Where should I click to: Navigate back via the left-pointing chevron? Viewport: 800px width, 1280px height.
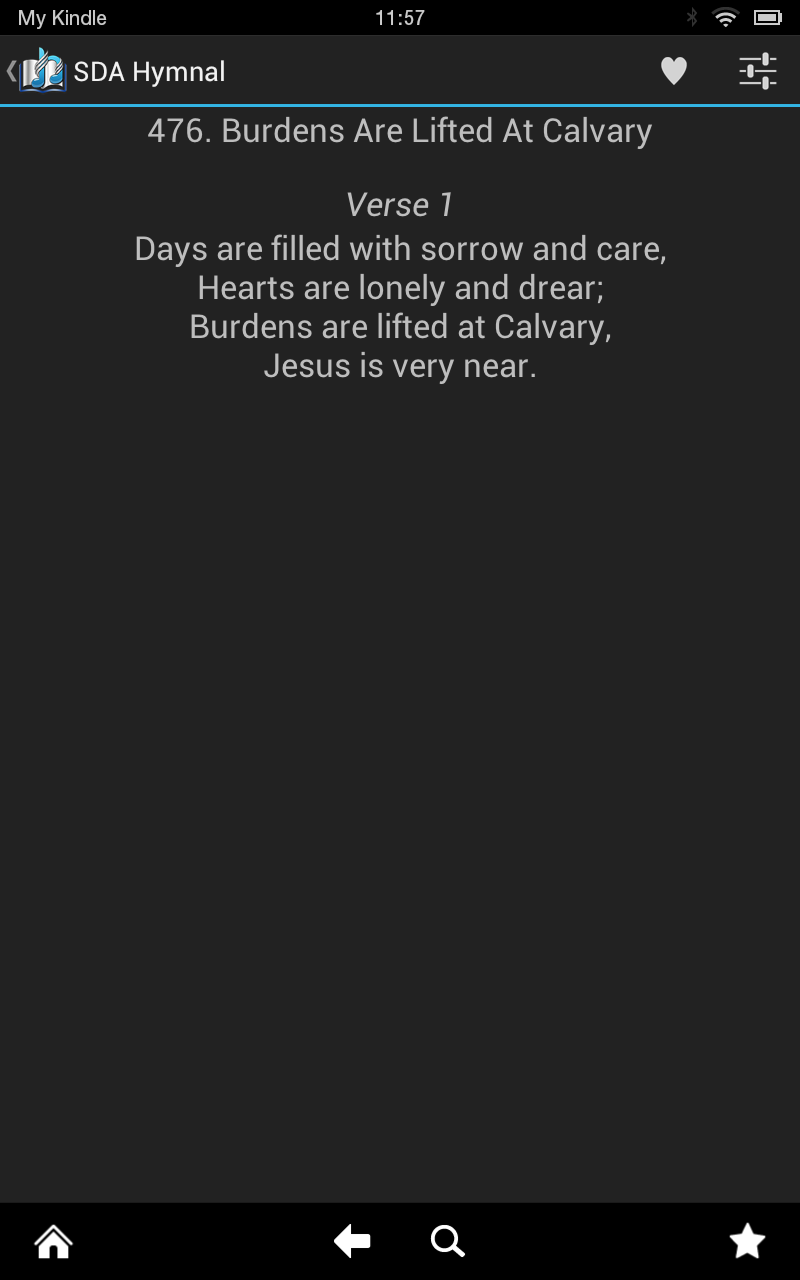(x=10, y=70)
